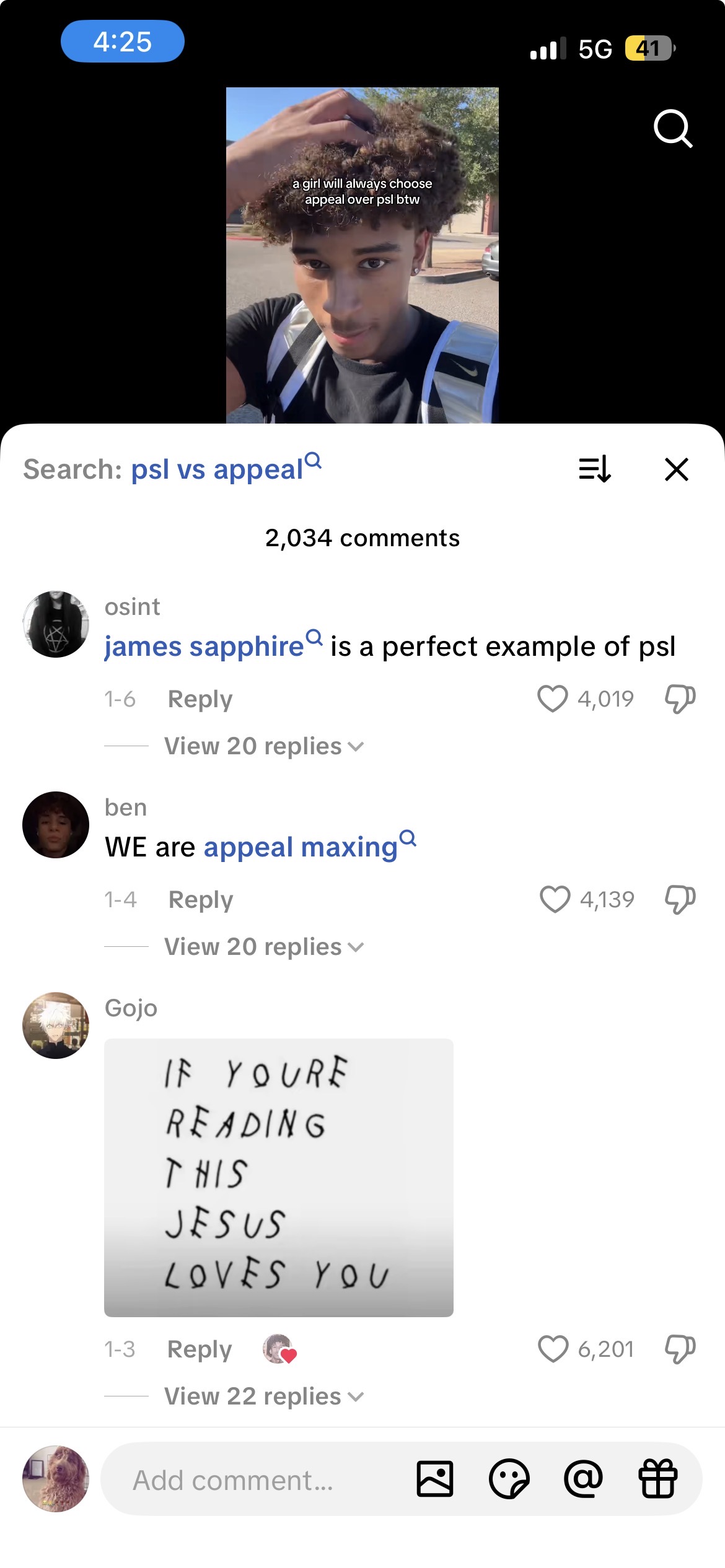Open the 'psl vs appeal' search link

click(x=225, y=469)
